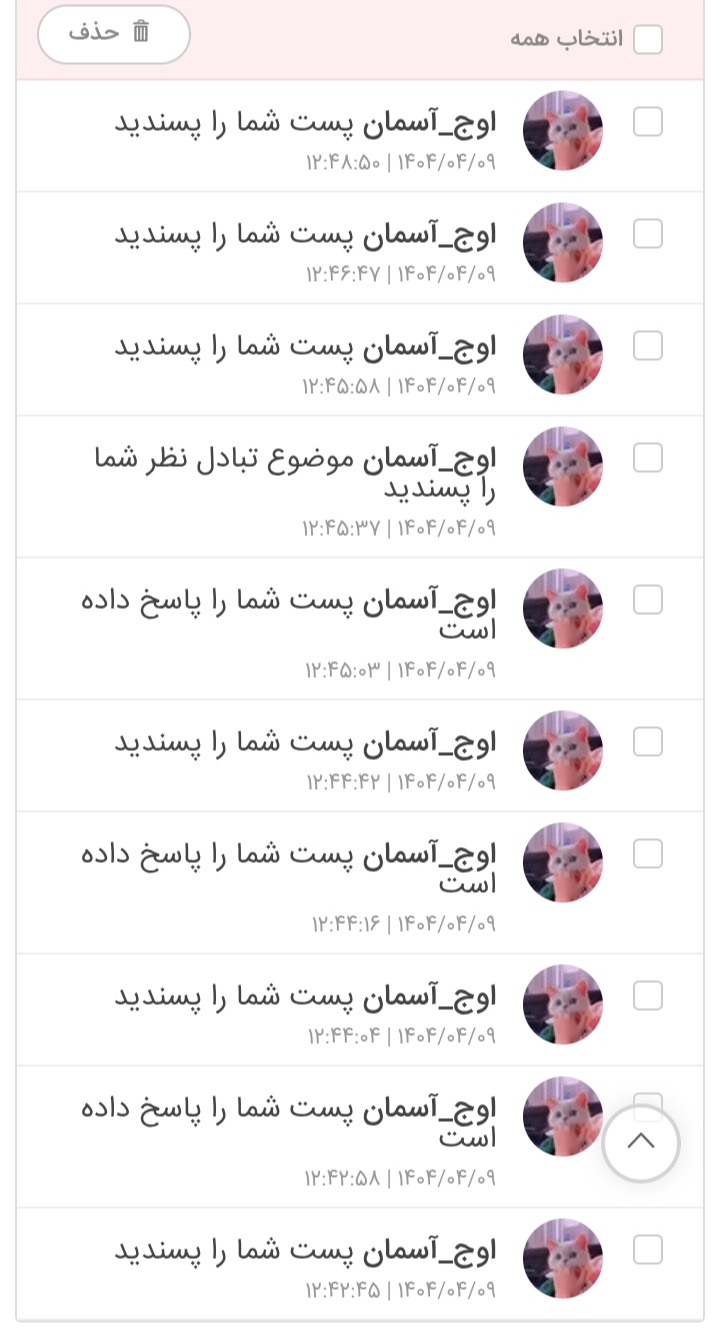The height and width of the screenshot is (1330, 720).
Task: Tick the checkbox for the ۱۲:۴۶:۴۷ notification
Action: point(648,235)
